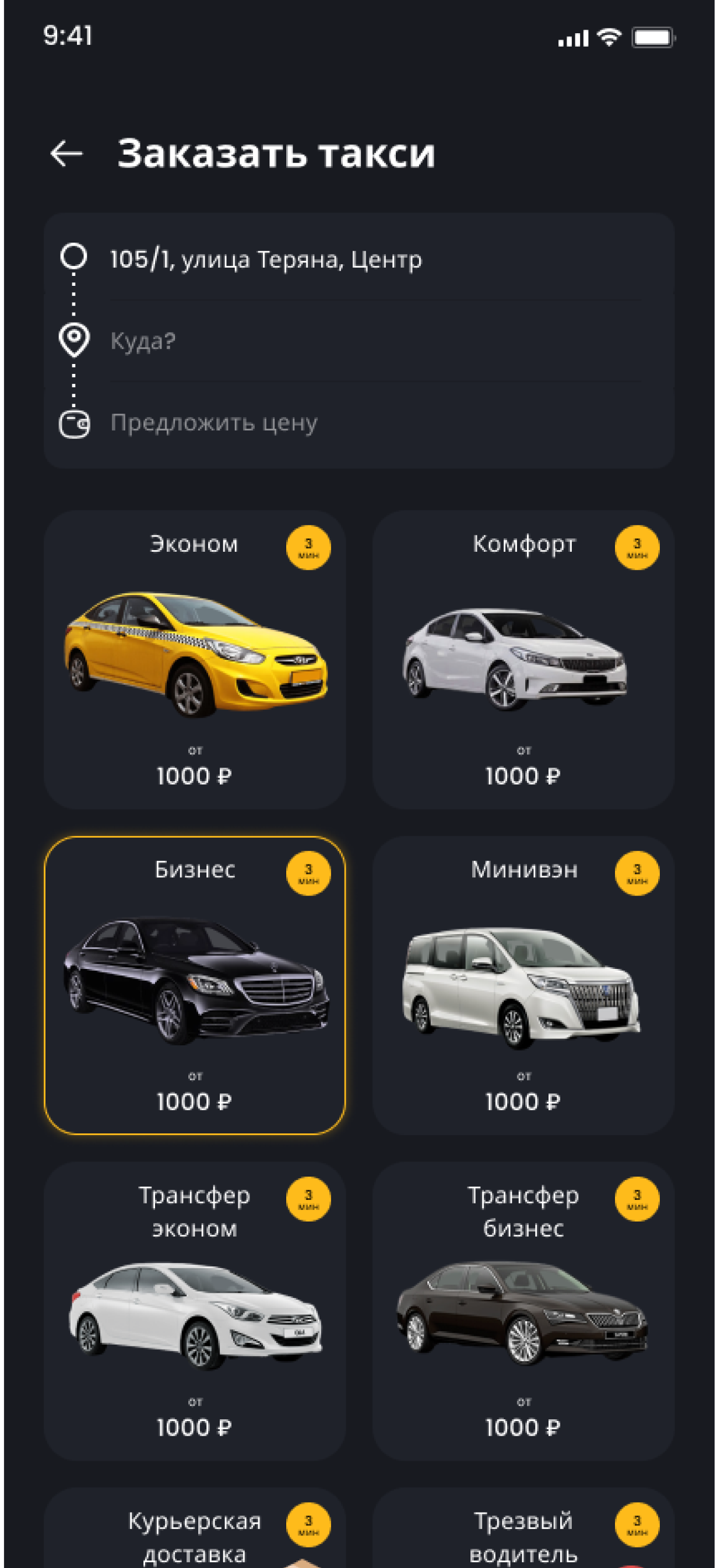Select the Трансфер бизнес card
The width and height of the screenshot is (724, 1568).
point(523,1311)
